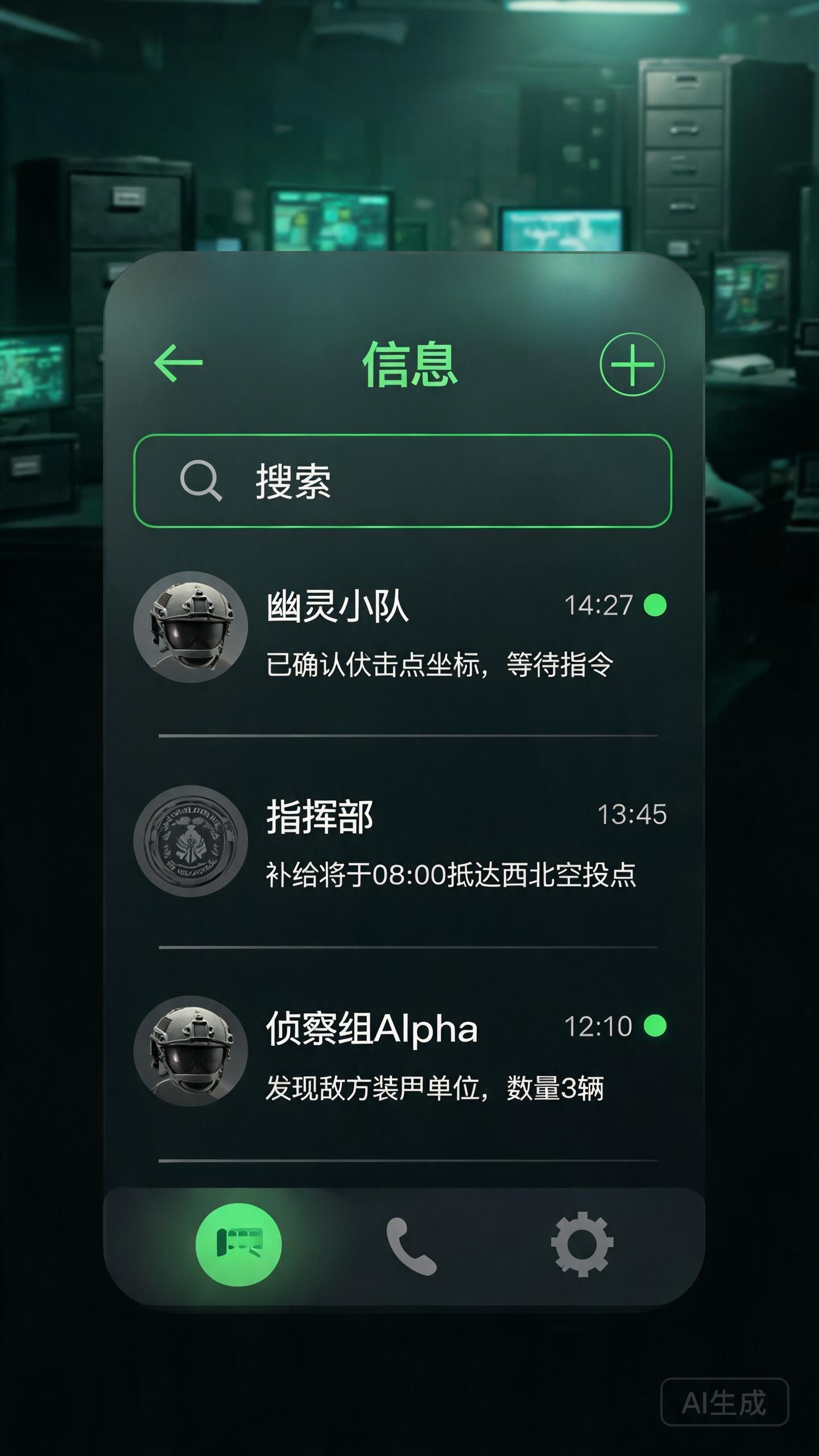Start a new message with the plus button

(632, 364)
